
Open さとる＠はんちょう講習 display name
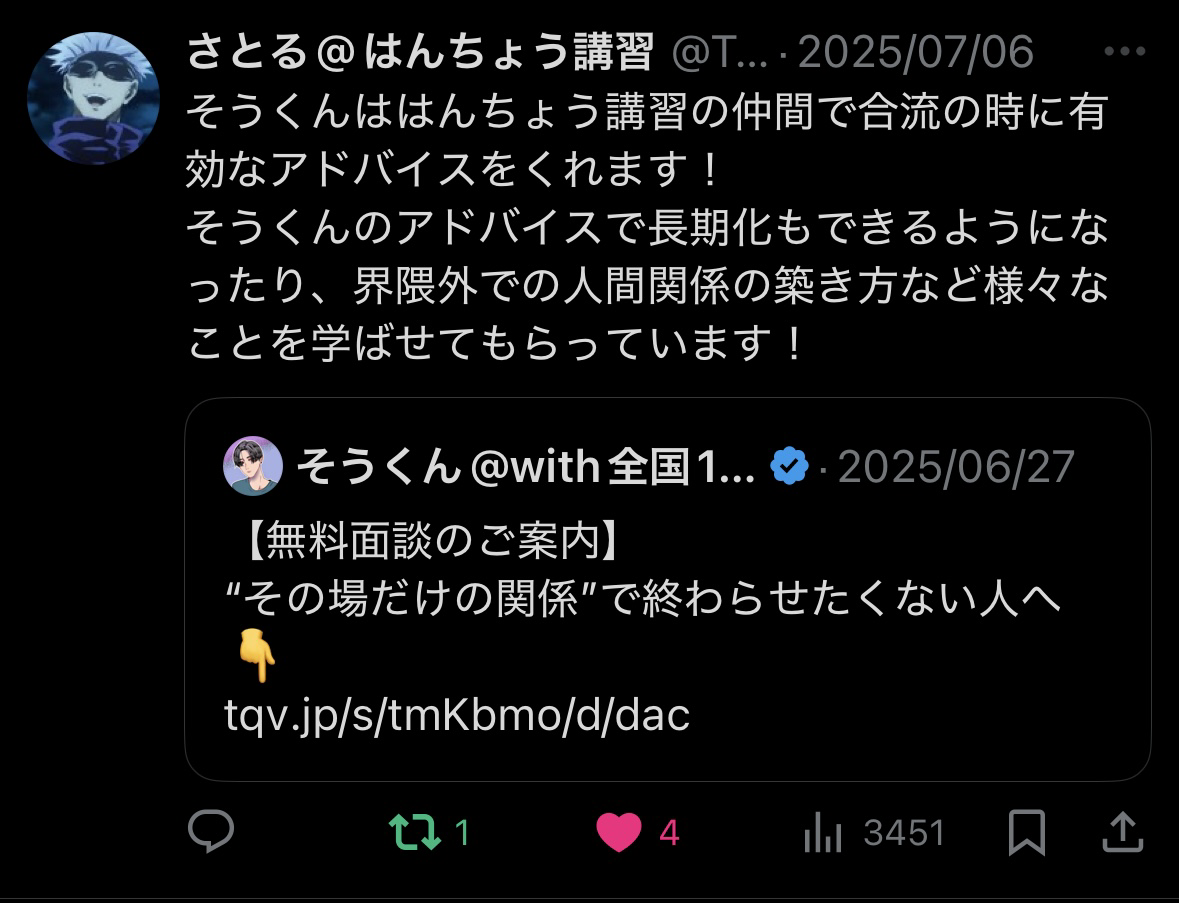pyautogui.click(x=420, y=52)
